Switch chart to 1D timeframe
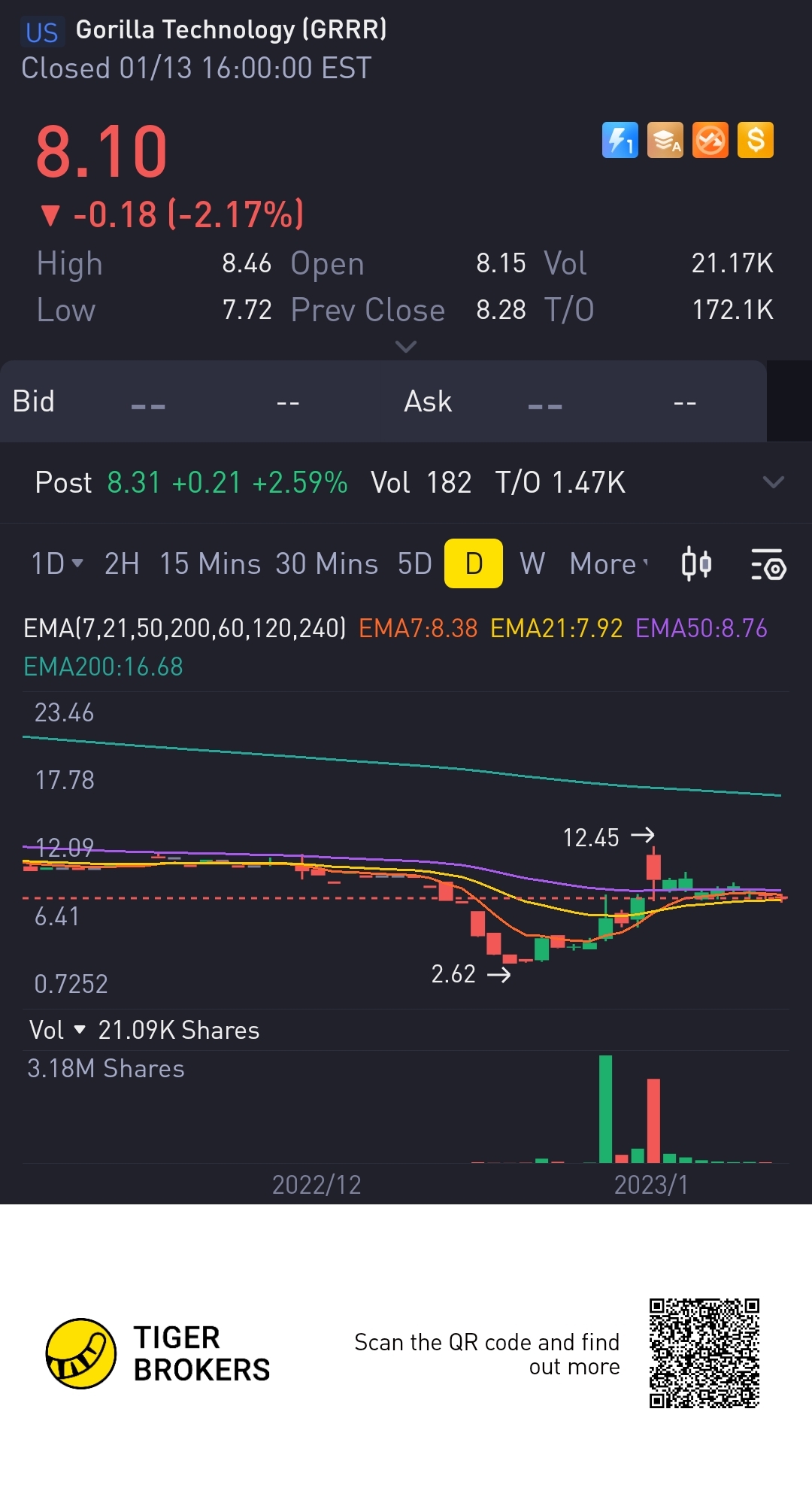Viewport: 812px width, 1503px height. click(56, 563)
